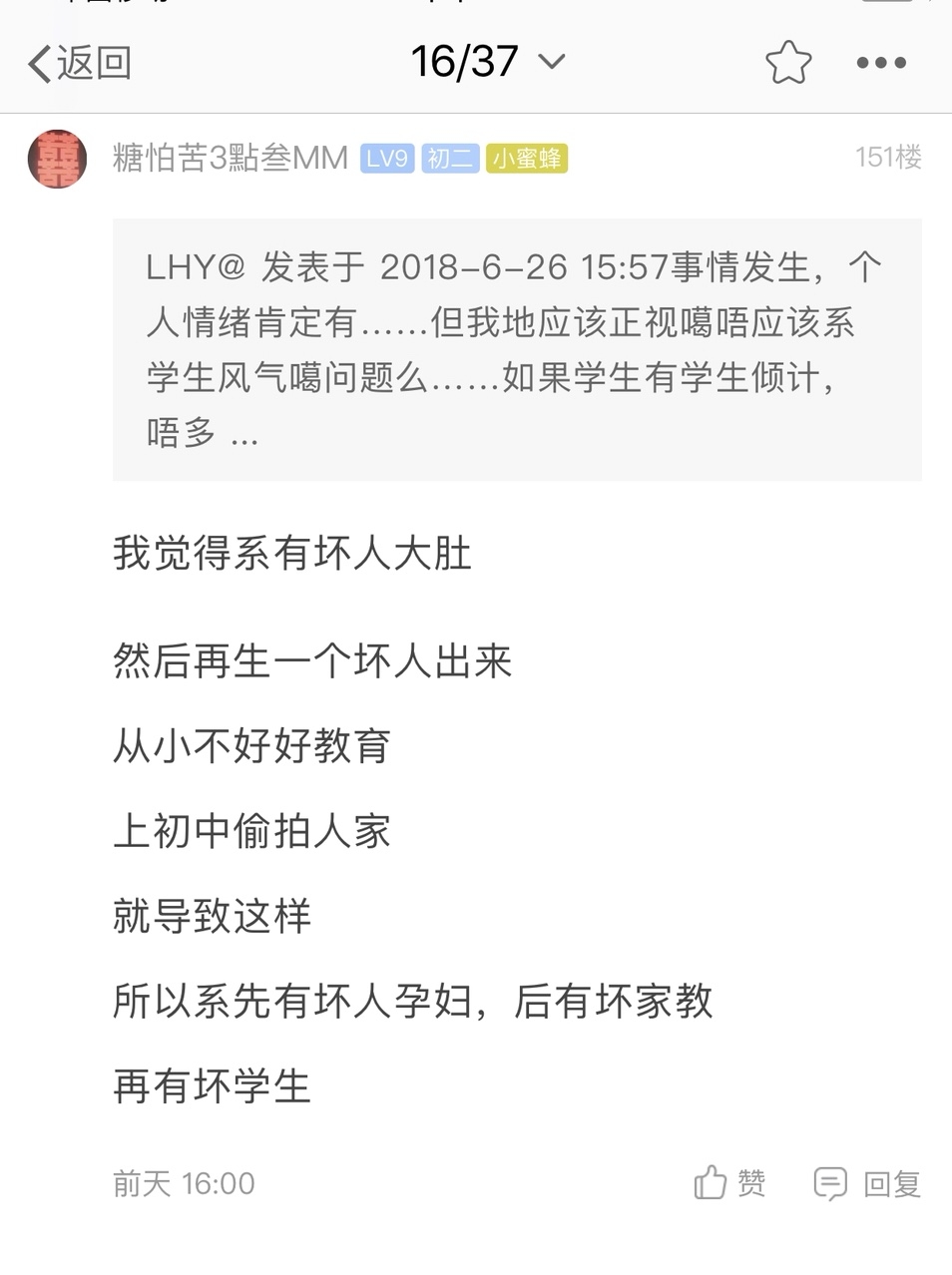Open avatar of 糖怕苦3點叁MM
This screenshot has height=1275, width=952.
[57, 158]
